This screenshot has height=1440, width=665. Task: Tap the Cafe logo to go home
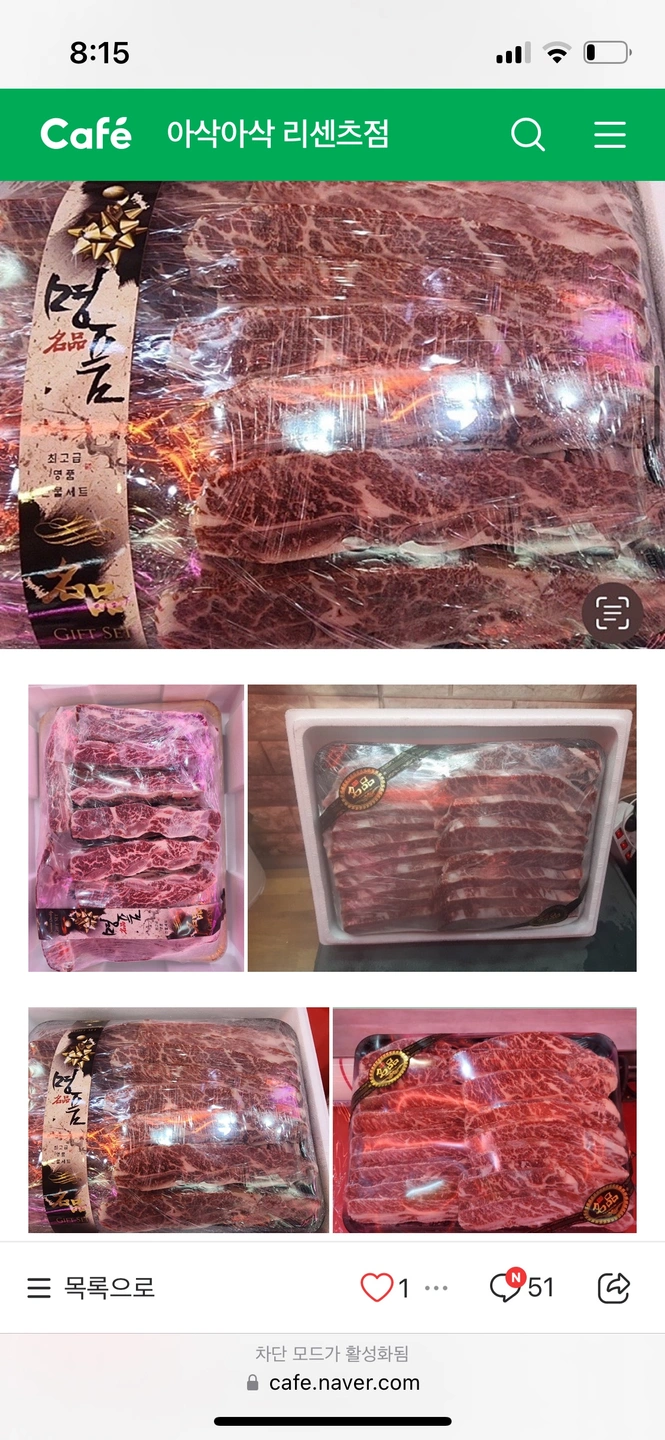tap(86, 134)
